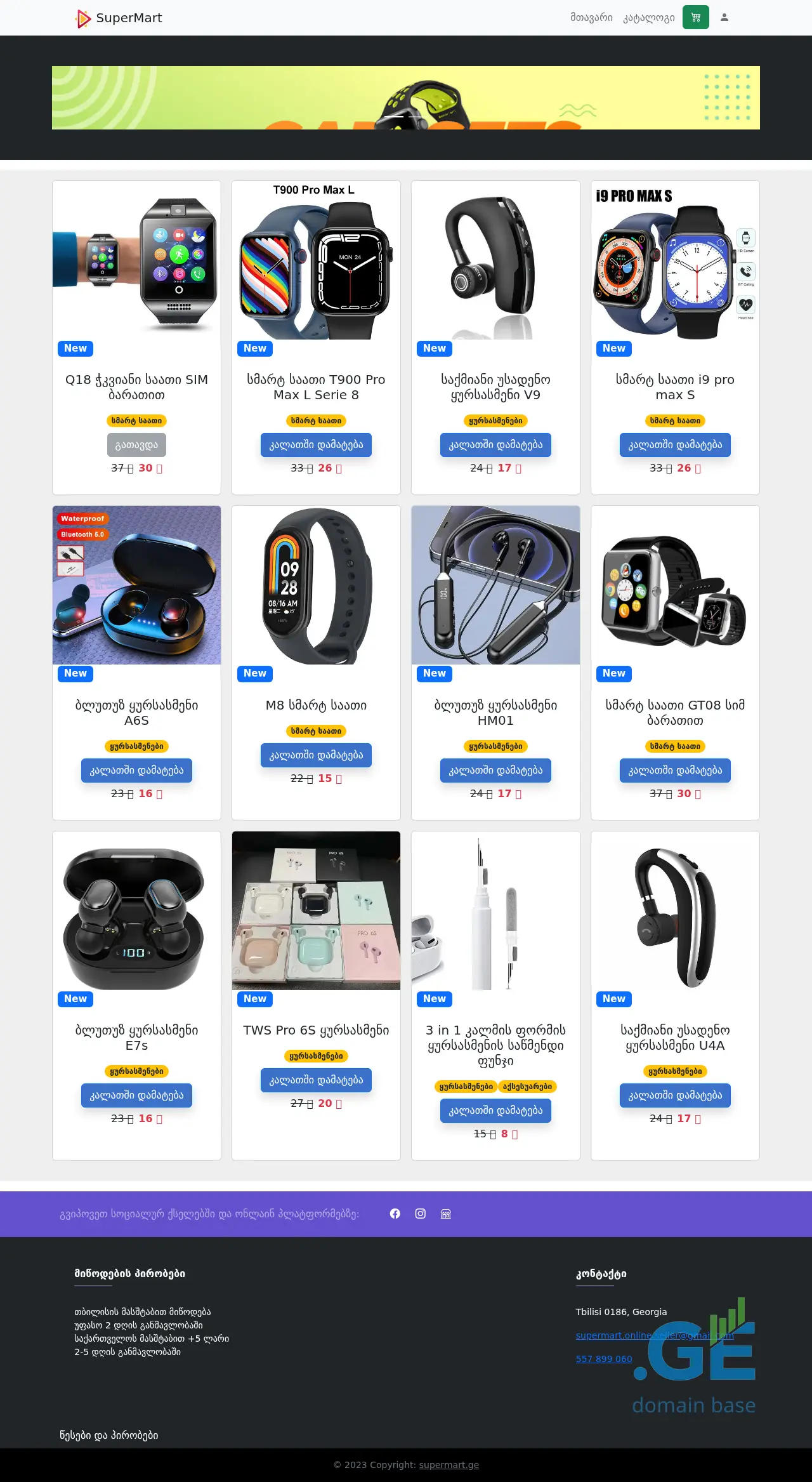The width and height of the screenshot is (812, 1482).
Task: Select აქსესუარები tag on cleaning pen card
Action: pyautogui.click(x=527, y=1087)
